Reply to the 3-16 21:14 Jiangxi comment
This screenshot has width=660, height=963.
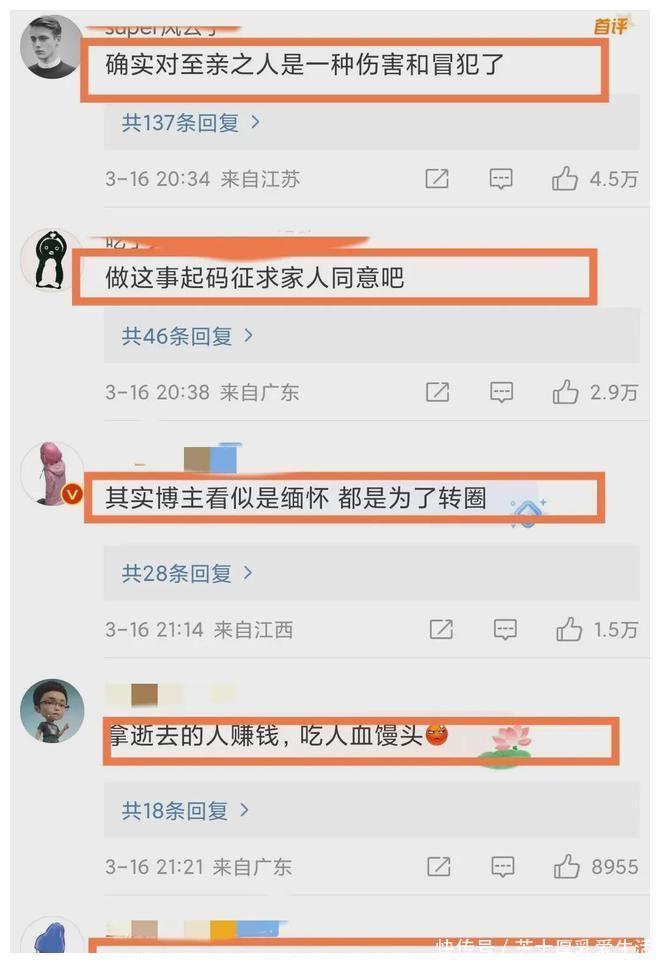click(x=505, y=629)
